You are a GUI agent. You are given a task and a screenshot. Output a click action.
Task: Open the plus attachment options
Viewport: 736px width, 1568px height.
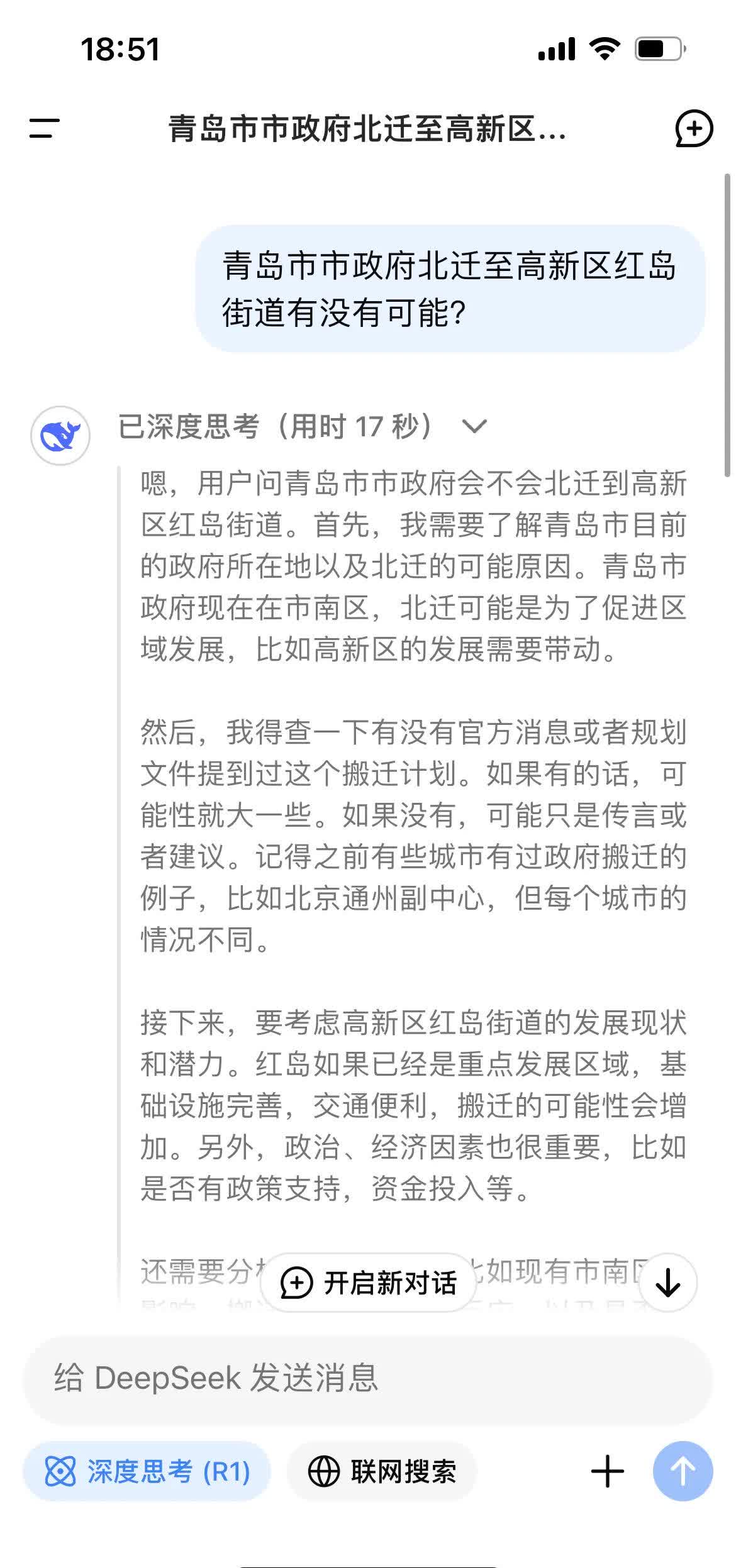608,1471
